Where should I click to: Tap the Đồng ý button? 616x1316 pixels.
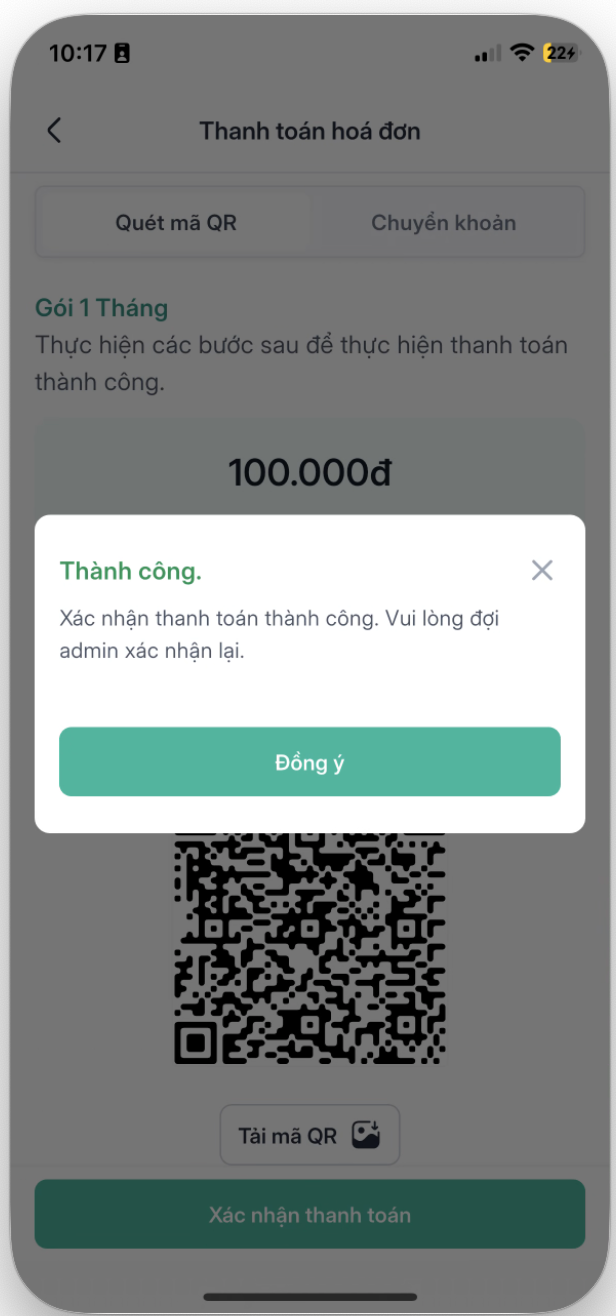click(309, 762)
